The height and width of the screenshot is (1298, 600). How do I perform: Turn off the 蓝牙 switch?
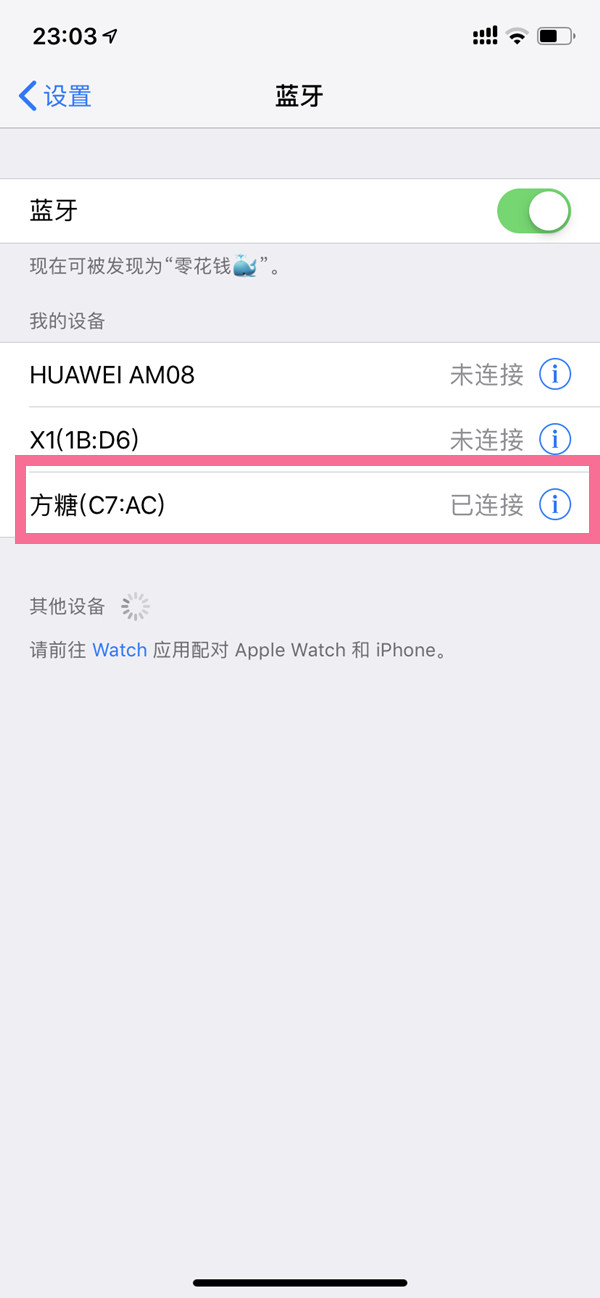click(533, 211)
